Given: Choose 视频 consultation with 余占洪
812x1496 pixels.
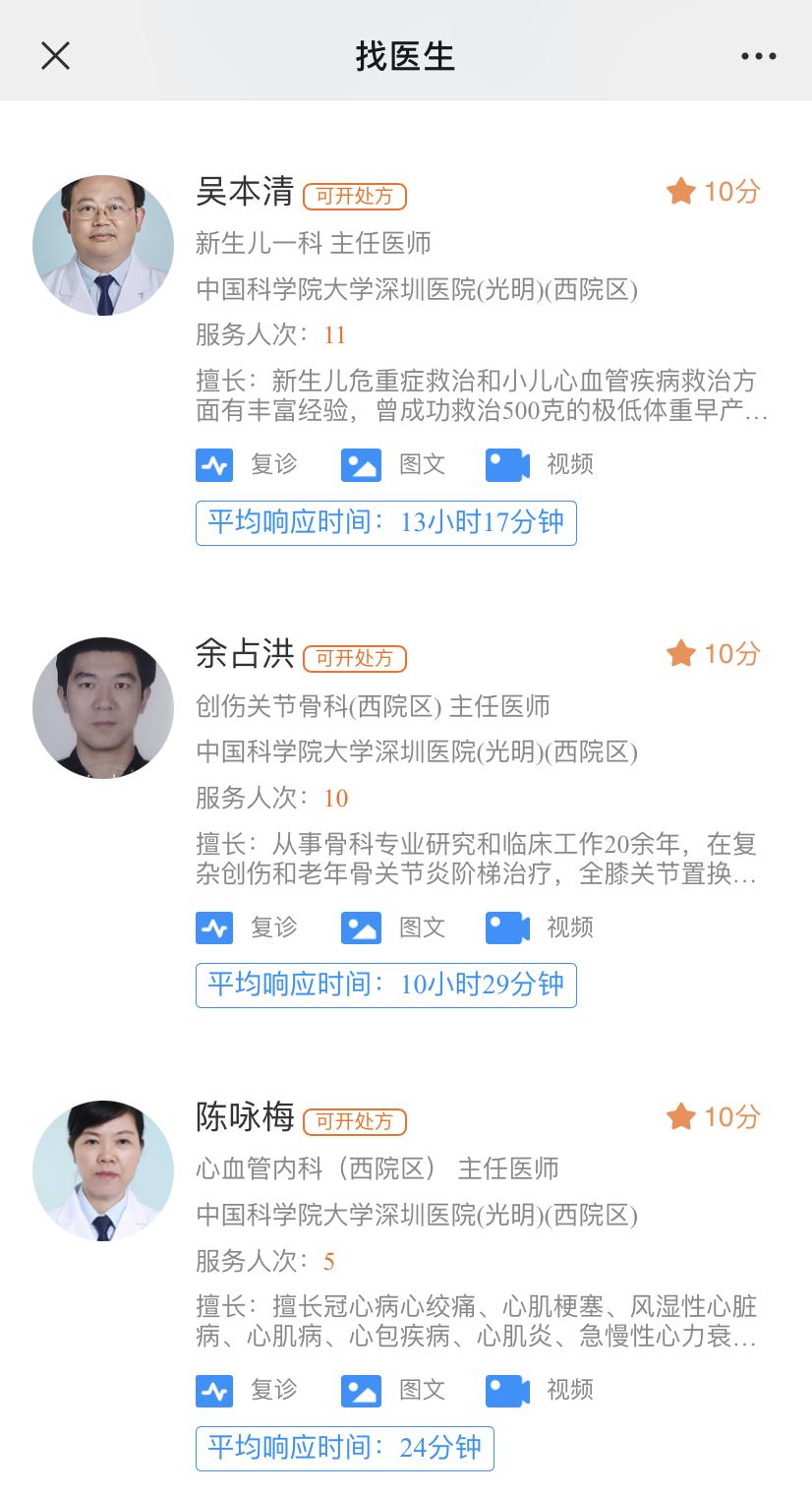Looking at the screenshot, I should tap(539, 928).
